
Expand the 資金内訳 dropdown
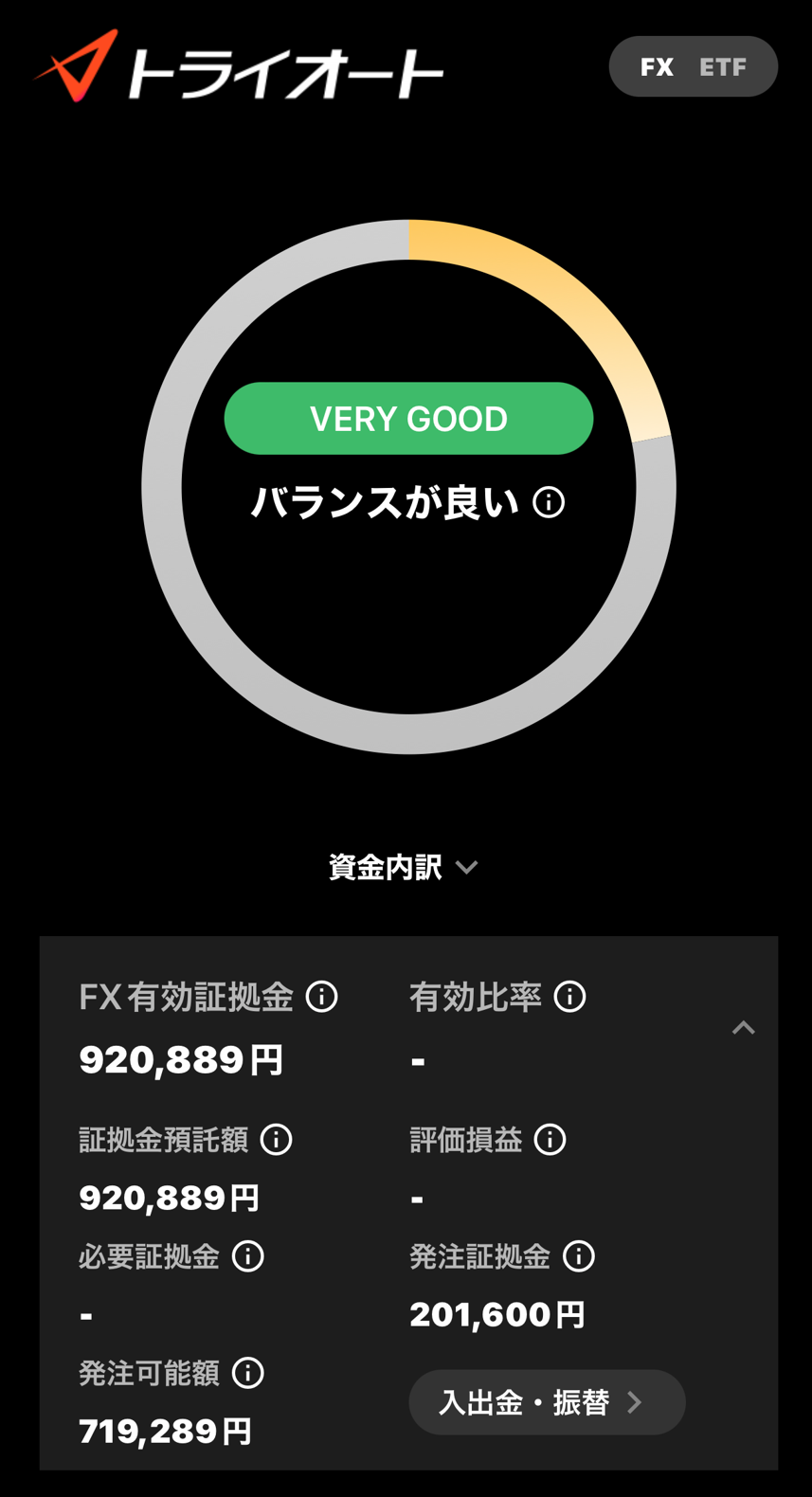pos(404,867)
